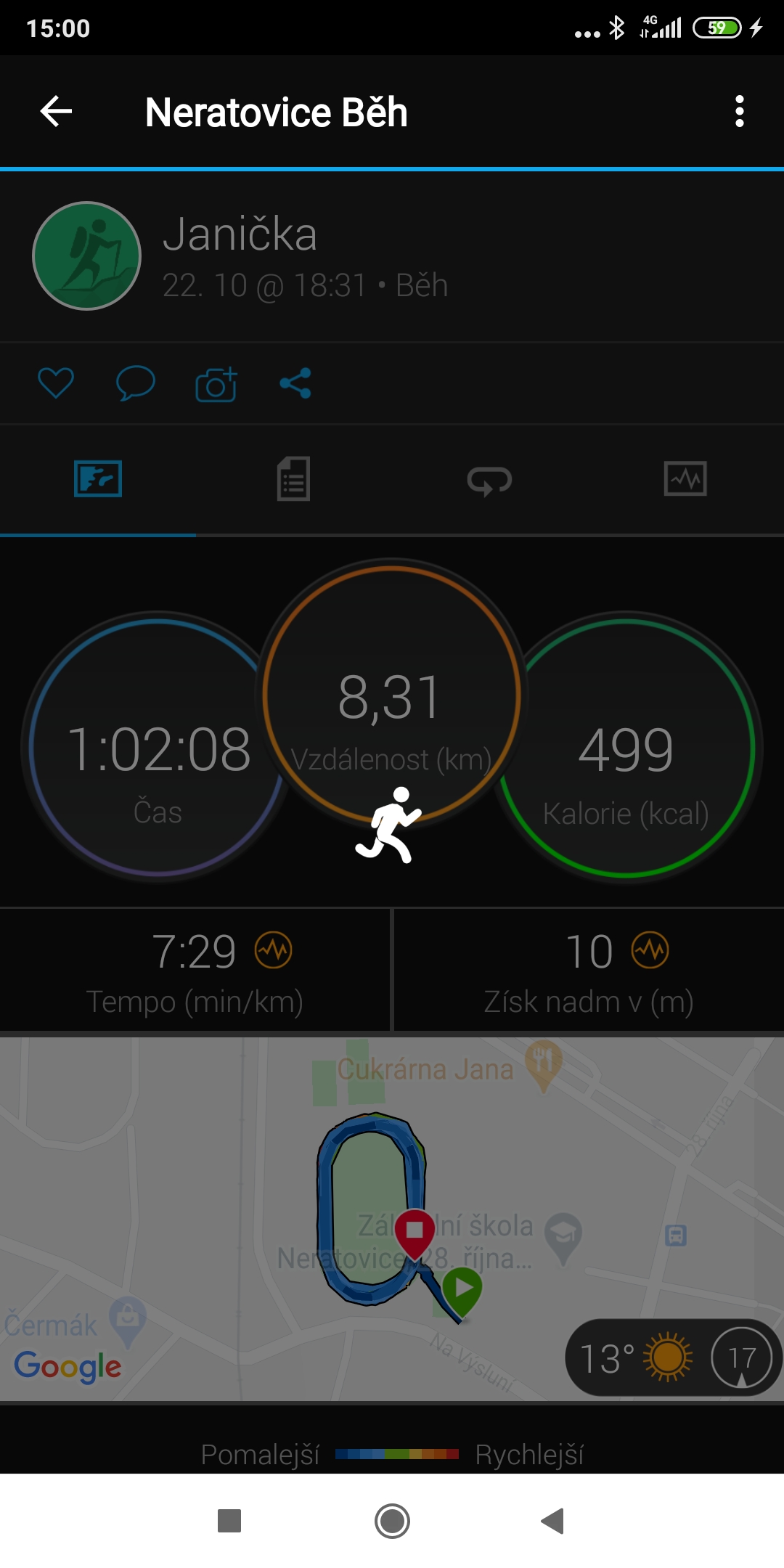This screenshot has width=784, height=1568.
Task: Switch to the laps tab
Action: 489,480
